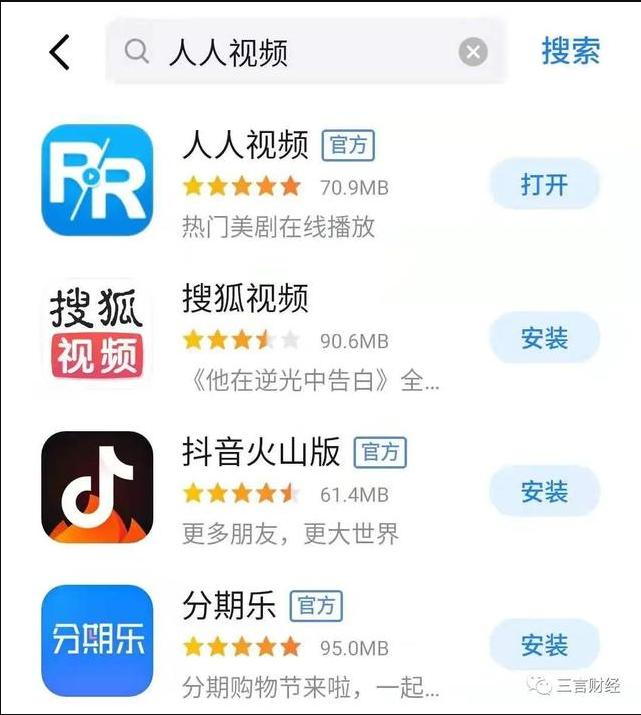Viewport: 641px width, 715px height.
Task: Install 分期乐
Action: tap(544, 644)
